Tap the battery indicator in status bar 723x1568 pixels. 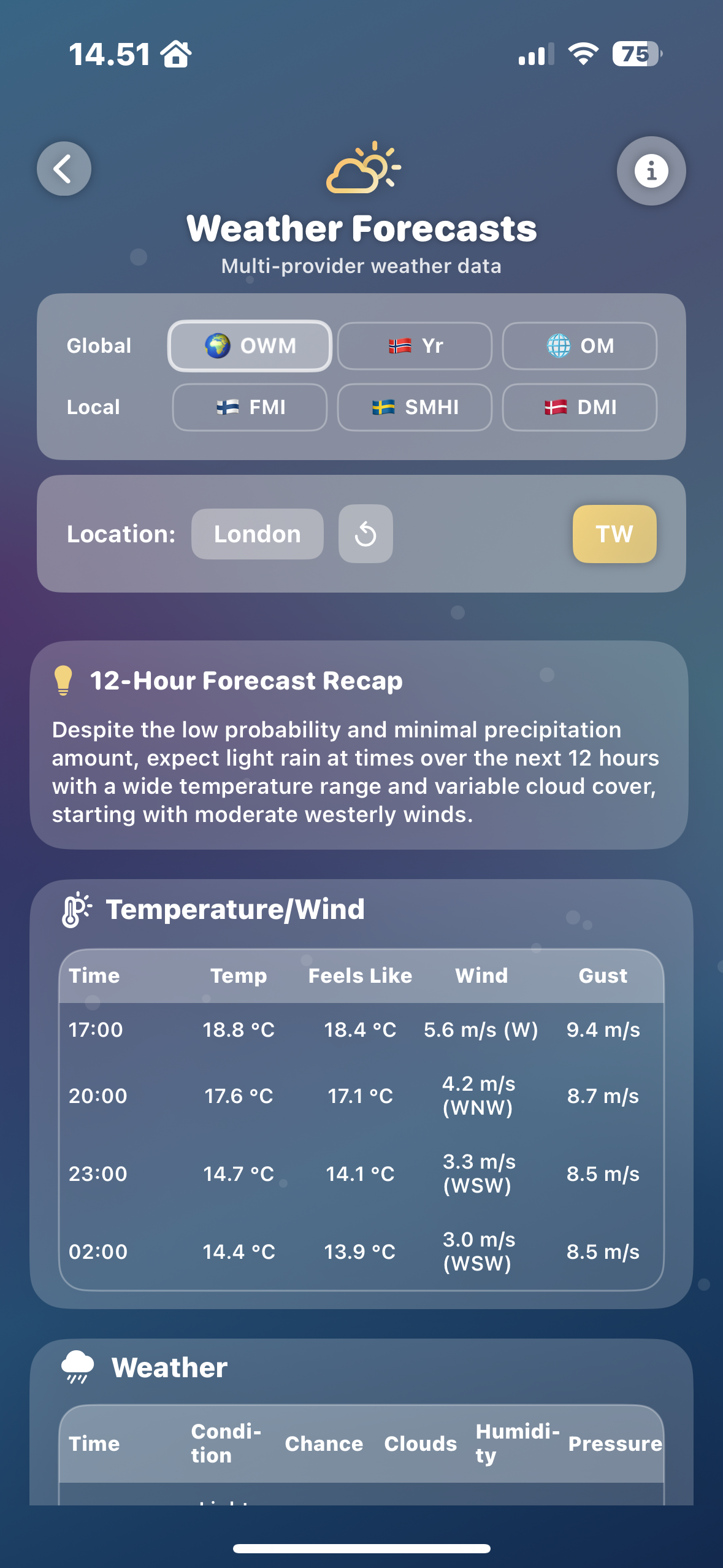click(635, 56)
